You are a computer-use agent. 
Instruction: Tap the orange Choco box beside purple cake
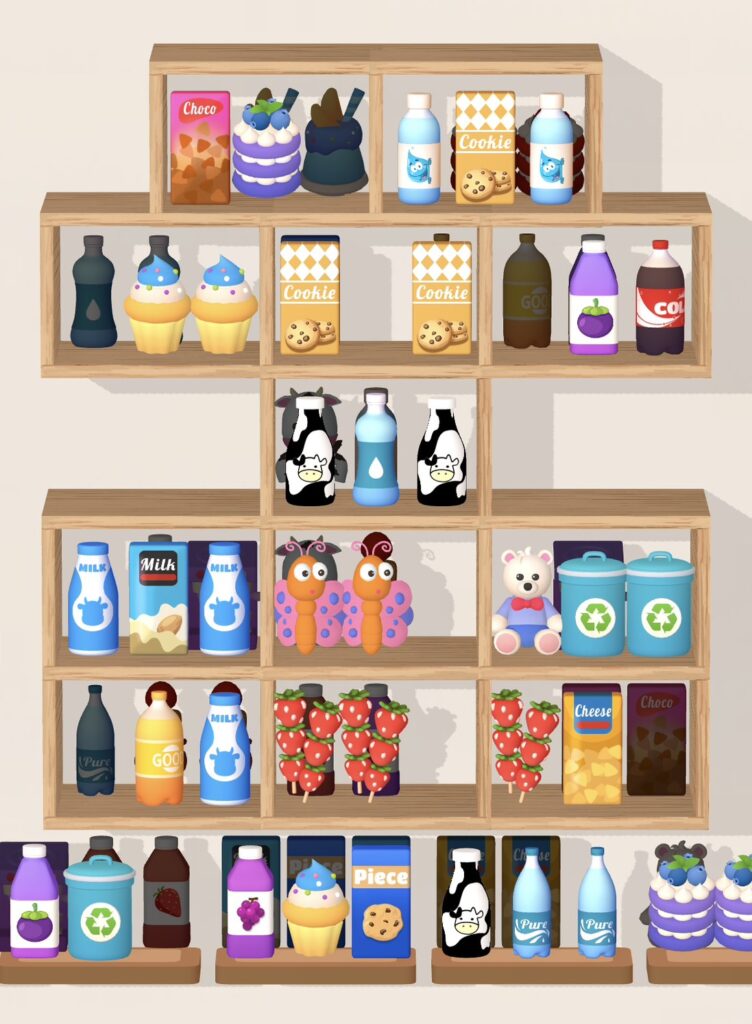point(200,148)
